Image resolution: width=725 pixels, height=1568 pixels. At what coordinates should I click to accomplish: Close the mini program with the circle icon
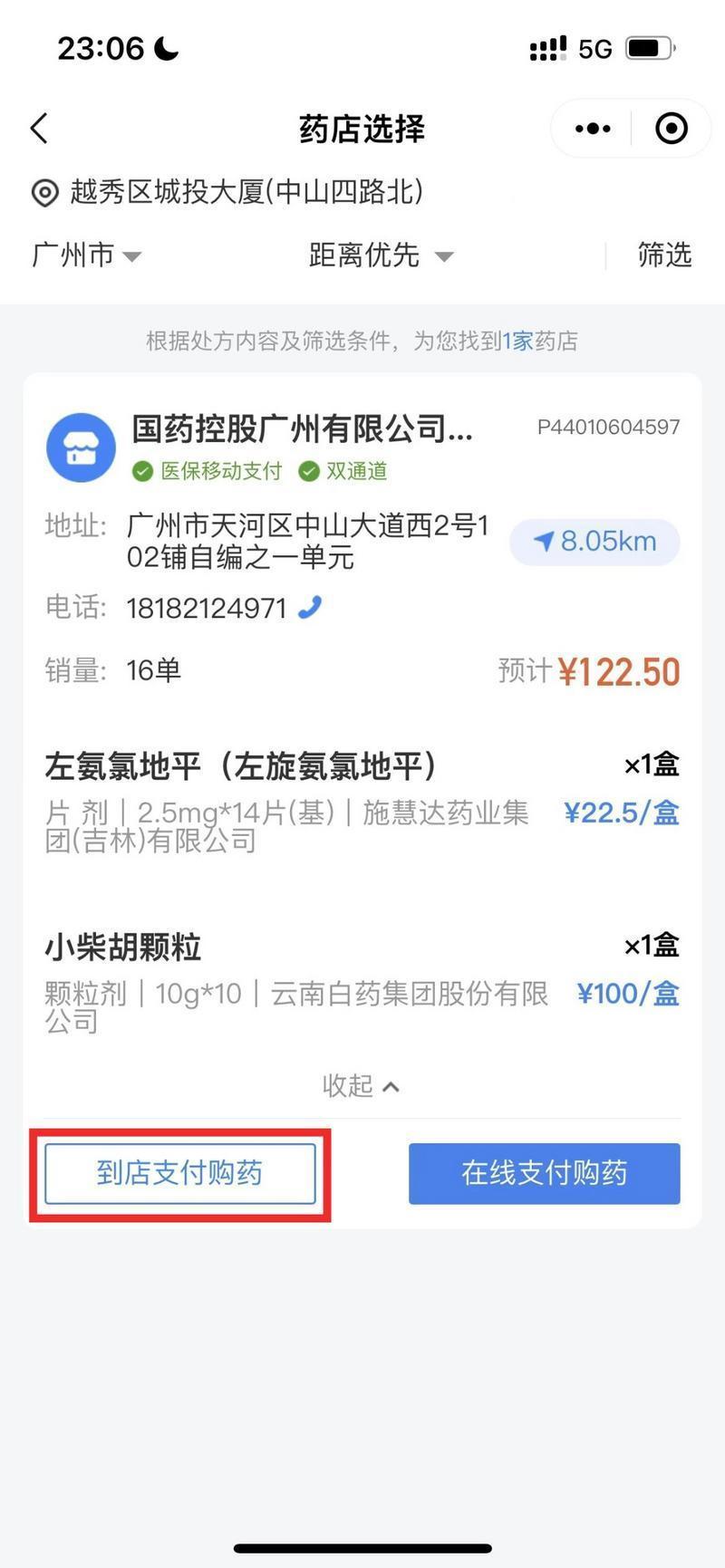(671, 129)
